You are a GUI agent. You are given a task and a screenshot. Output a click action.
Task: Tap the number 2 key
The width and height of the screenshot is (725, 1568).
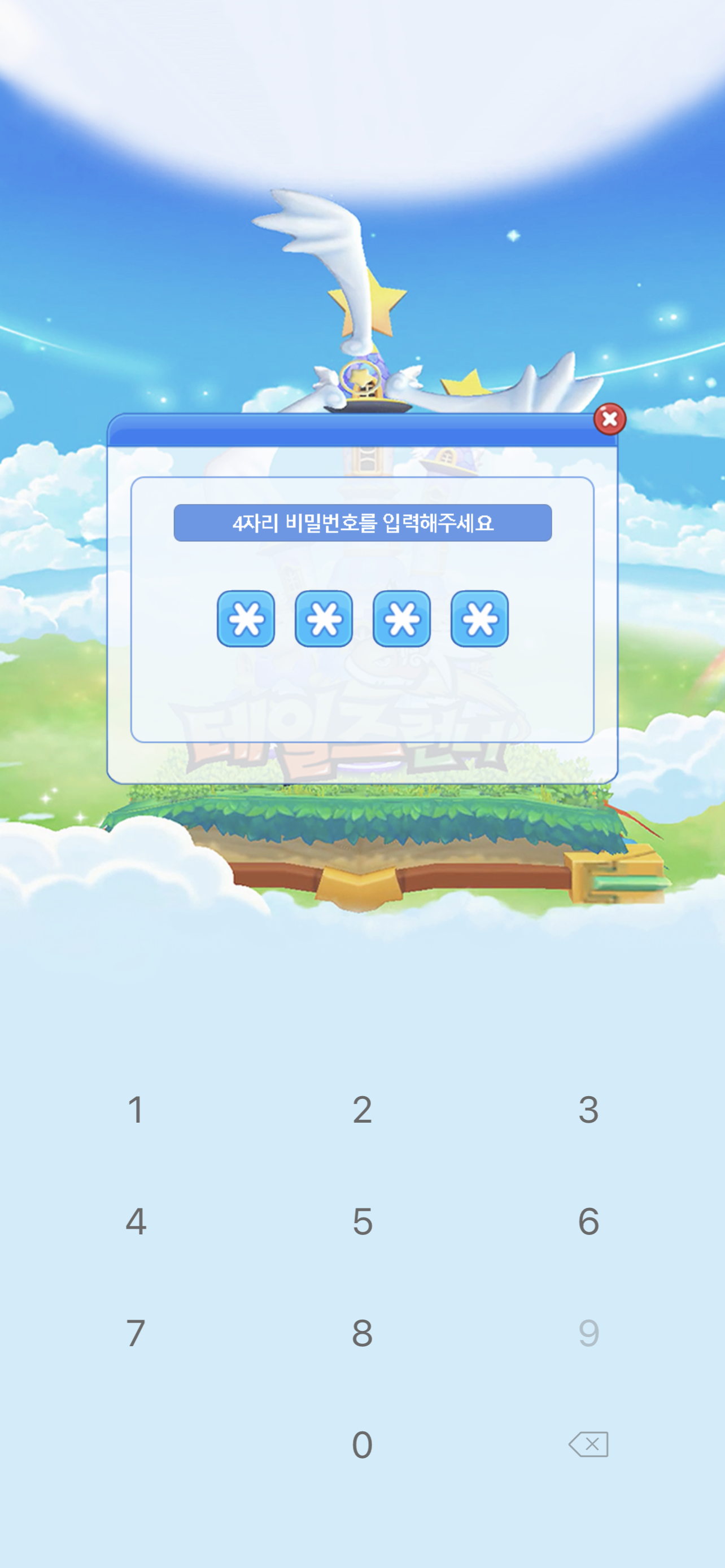click(x=362, y=1110)
